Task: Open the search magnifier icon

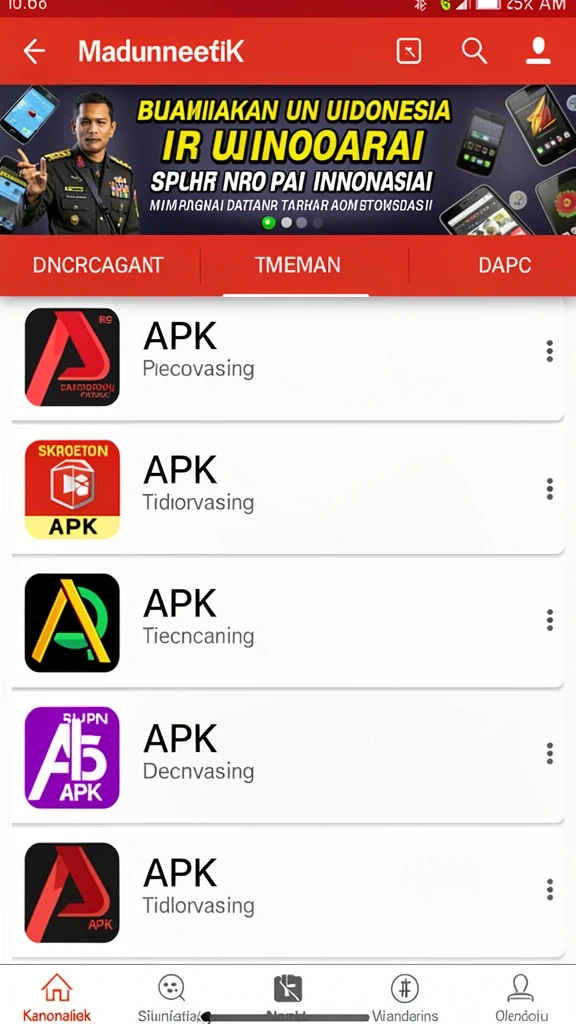Action: coord(474,51)
